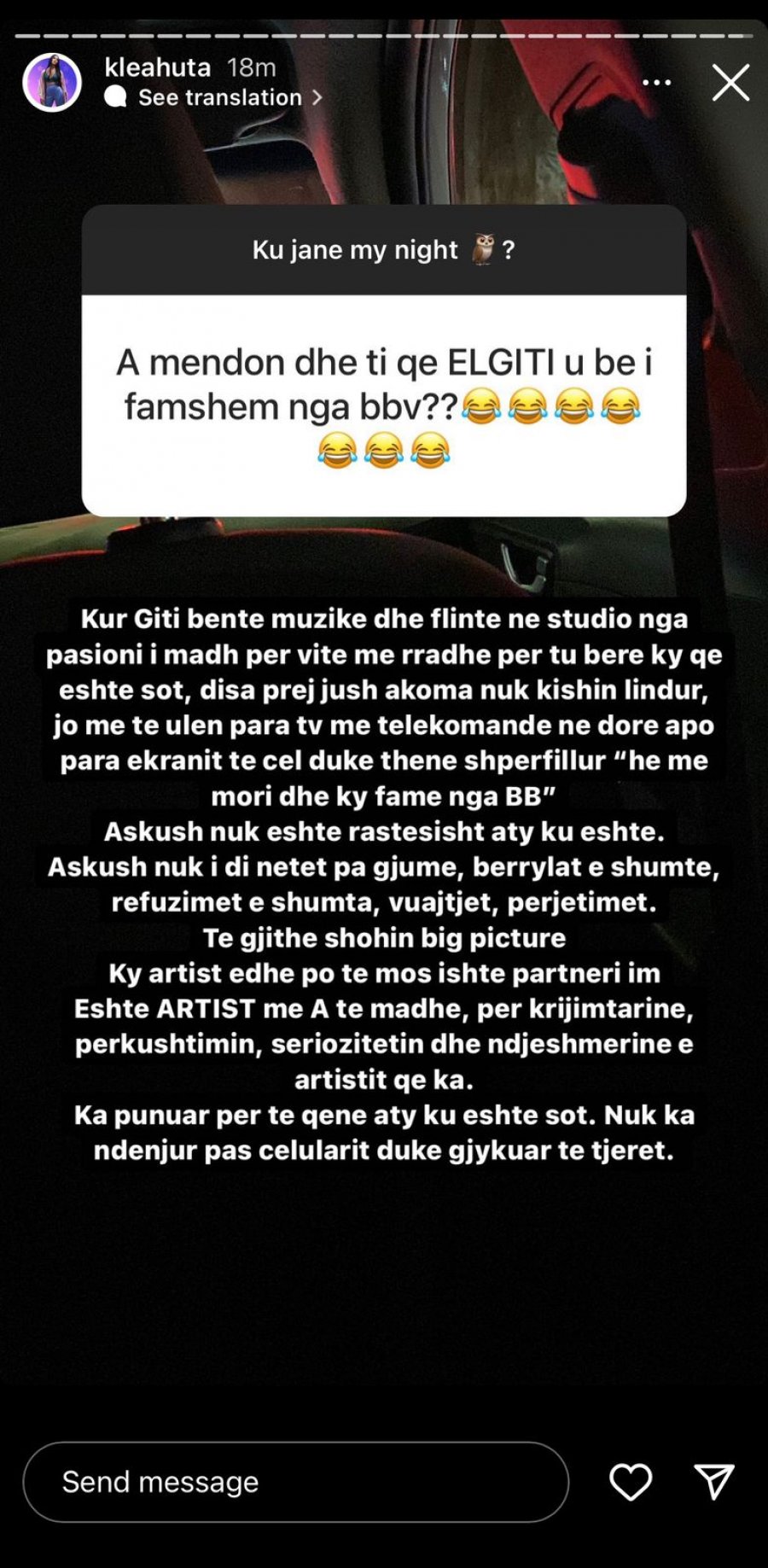Like this story with the heart
Viewport: 768px width, 1568px height.
(630, 1482)
